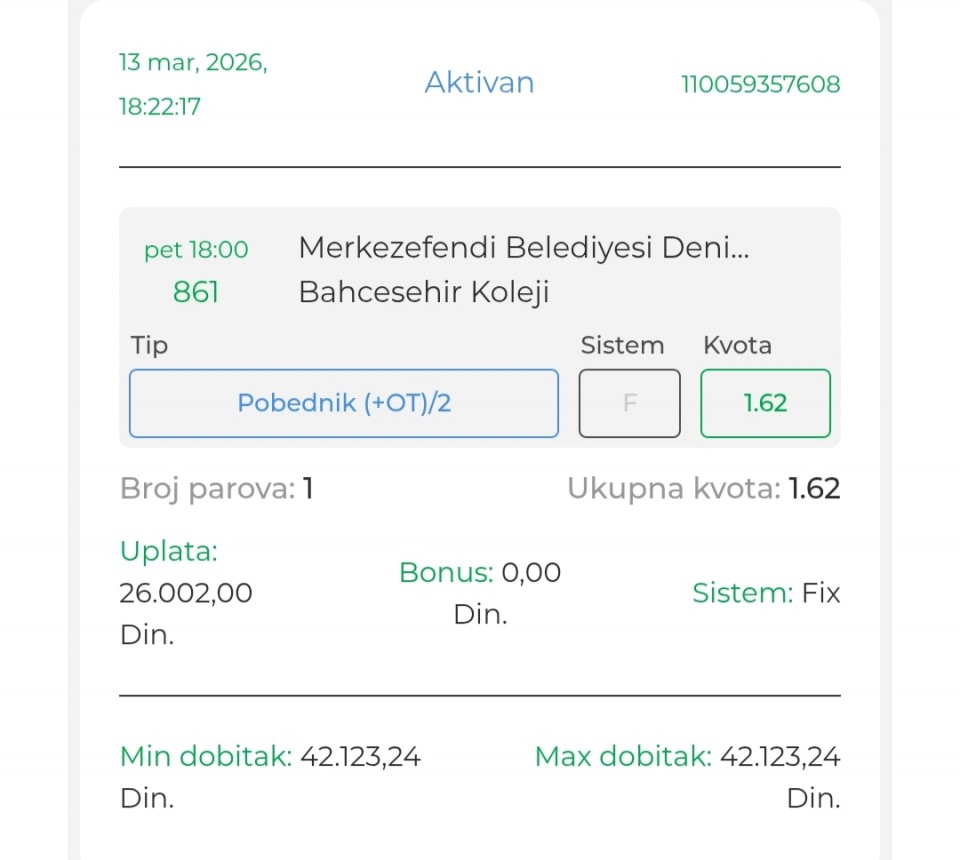Tap the 1.62 kvota box
This screenshot has height=860, width=960.
point(765,403)
